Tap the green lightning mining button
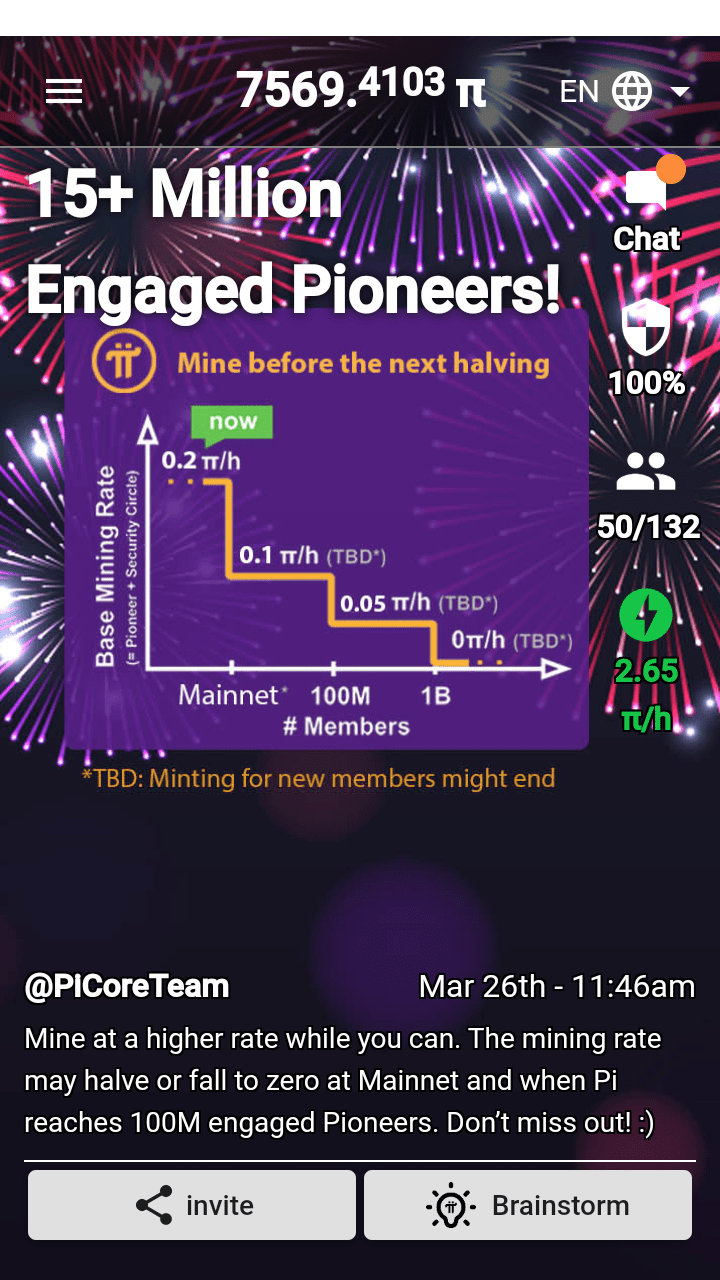The height and width of the screenshot is (1280, 720). [646, 616]
